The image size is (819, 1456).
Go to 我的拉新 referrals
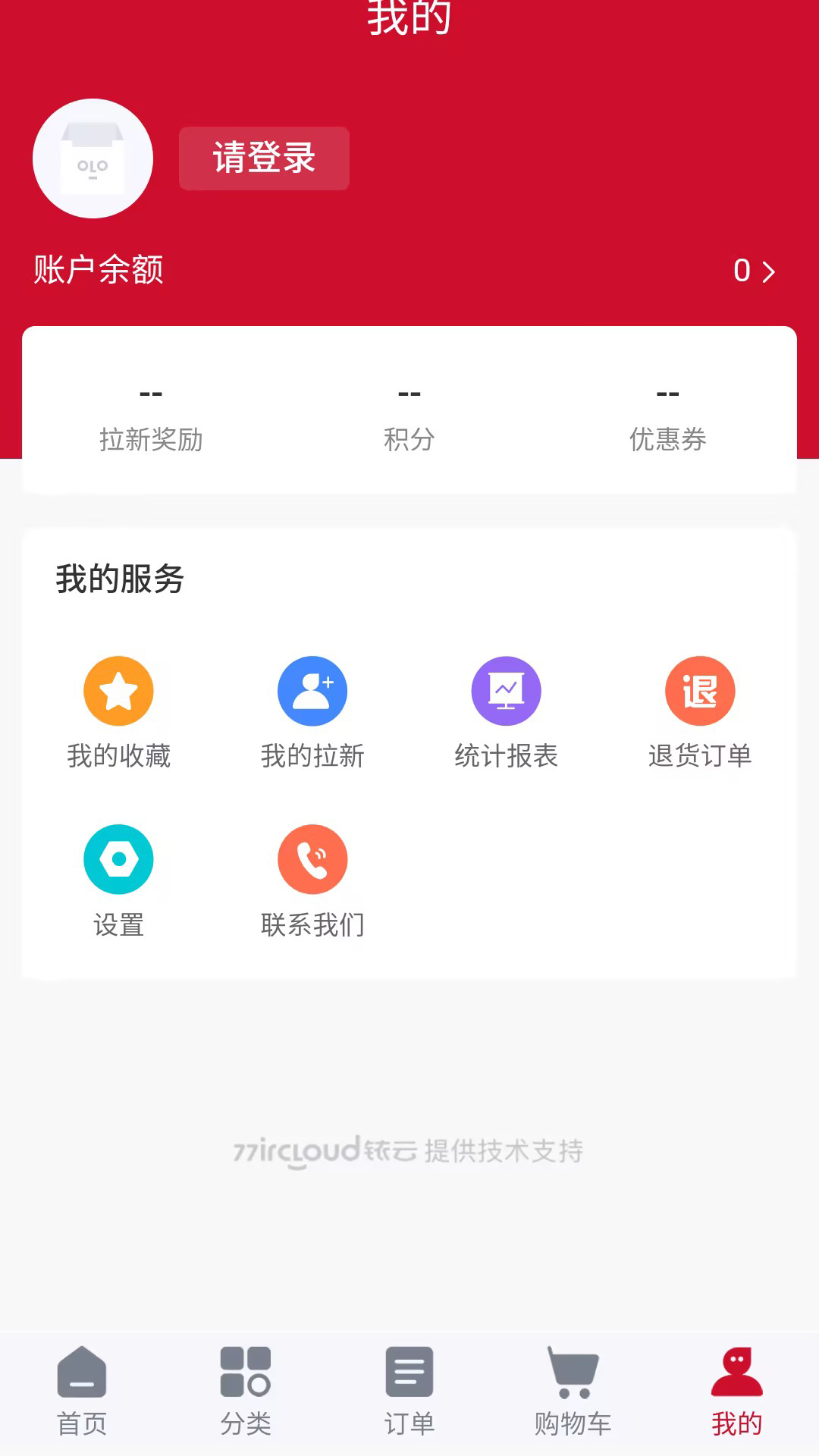coord(312,711)
